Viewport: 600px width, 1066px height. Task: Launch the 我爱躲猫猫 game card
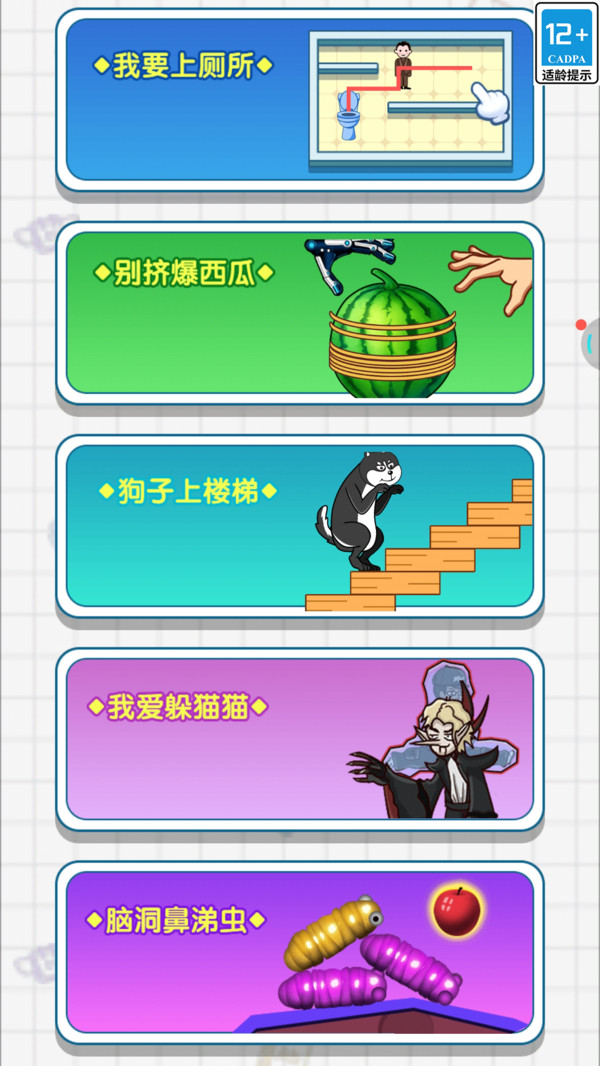pyautogui.click(x=300, y=739)
